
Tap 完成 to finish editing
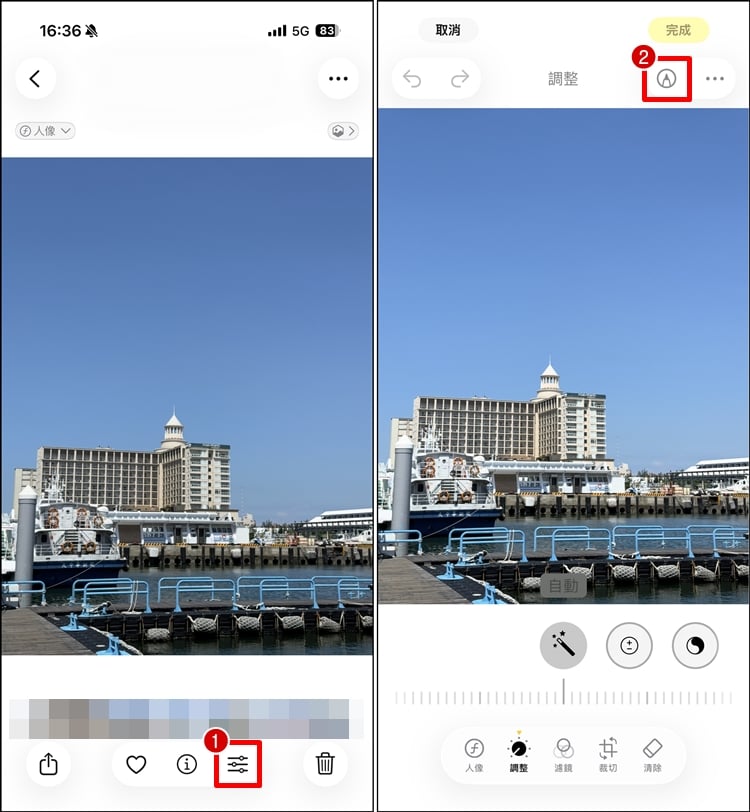click(x=678, y=30)
